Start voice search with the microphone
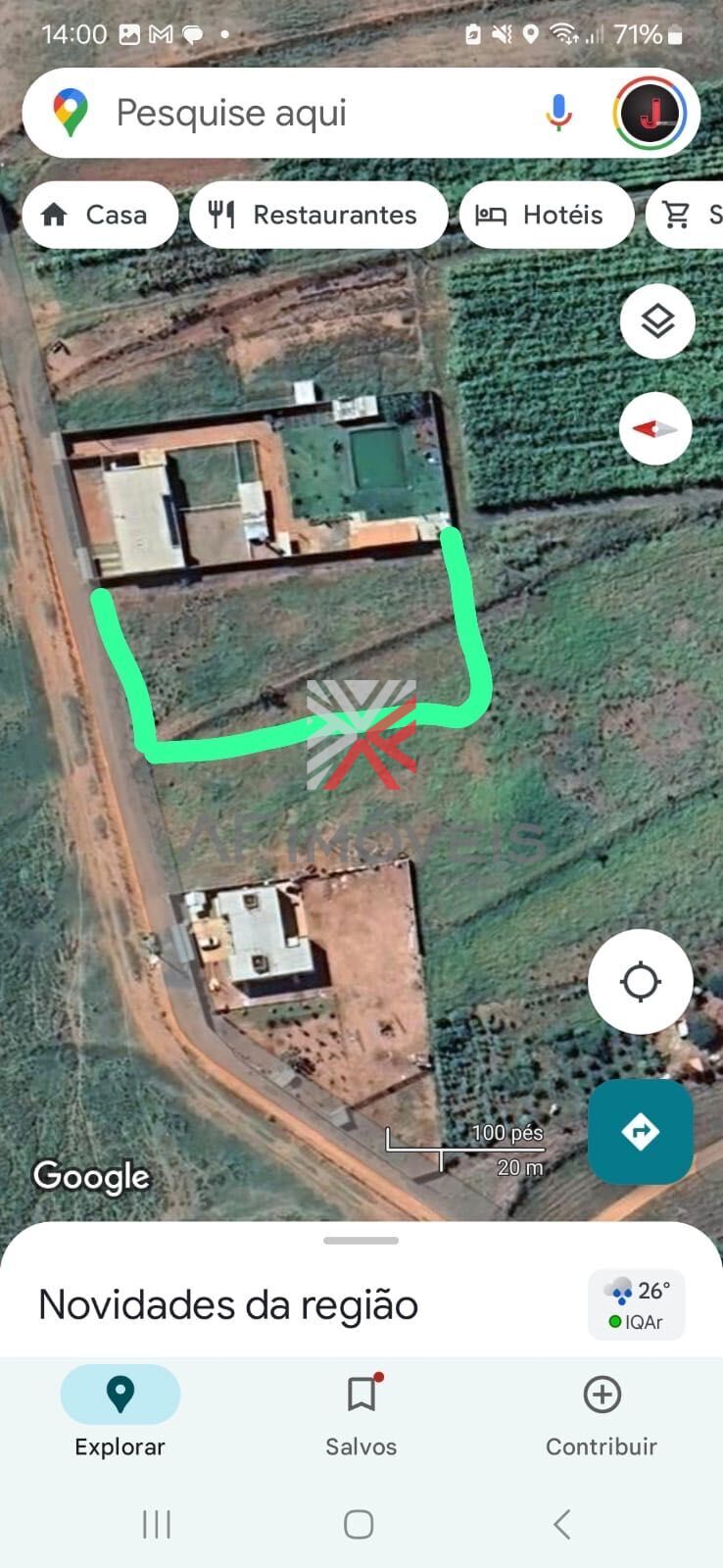The width and height of the screenshot is (723, 1568). [x=558, y=114]
